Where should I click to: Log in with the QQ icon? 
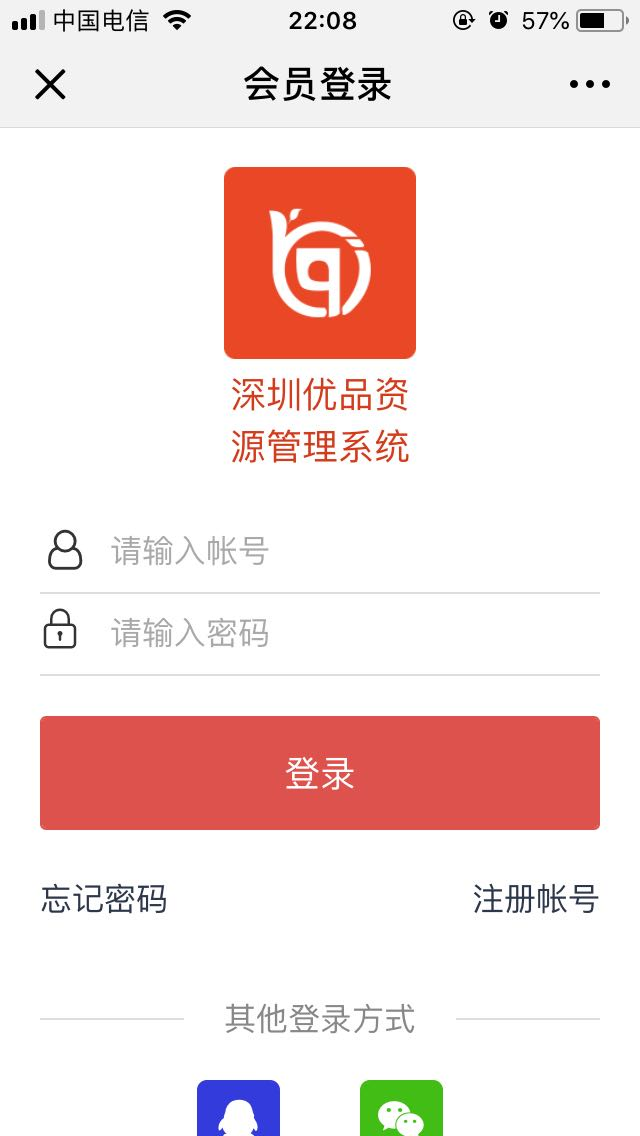pos(238,1110)
